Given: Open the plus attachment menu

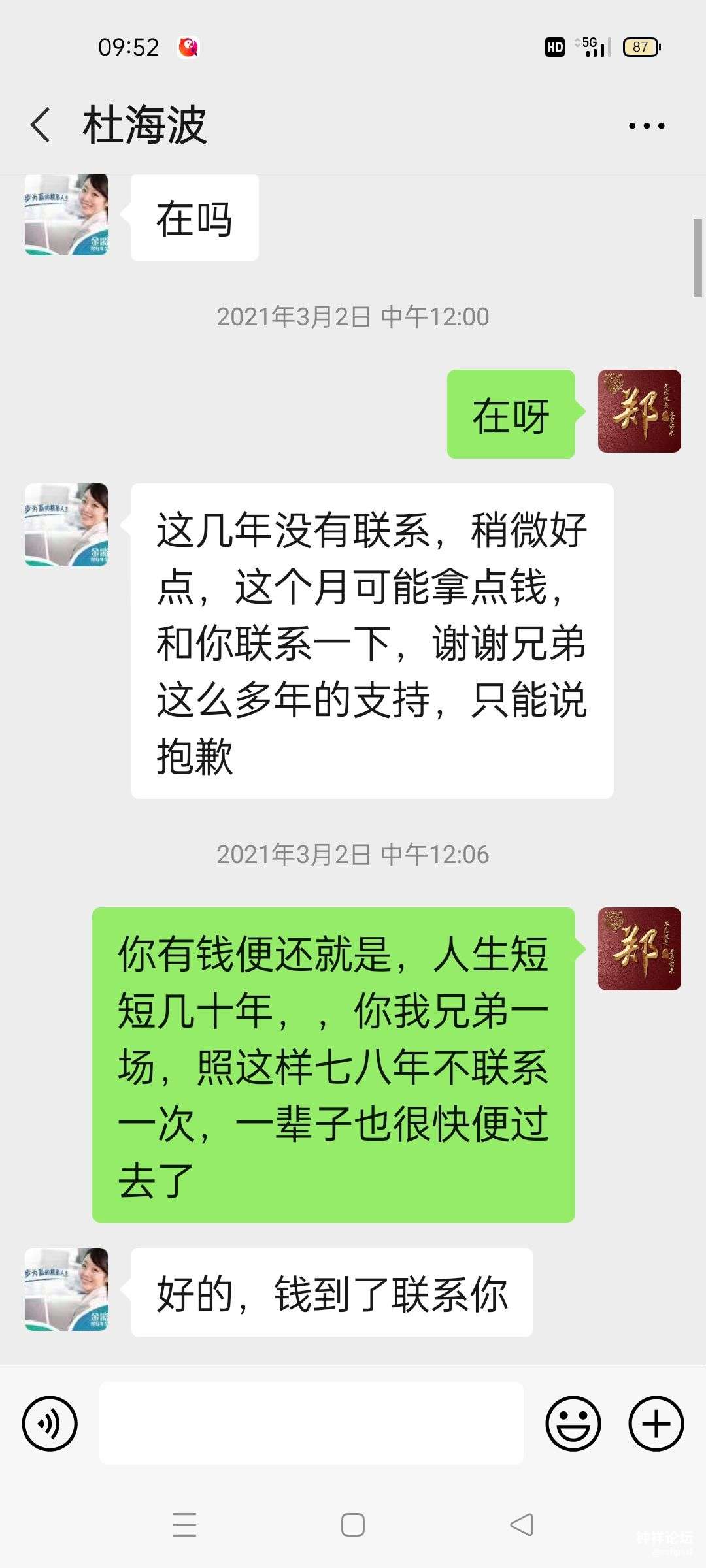Looking at the screenshot, I should pyautogui.click(x=656, y=1424).
